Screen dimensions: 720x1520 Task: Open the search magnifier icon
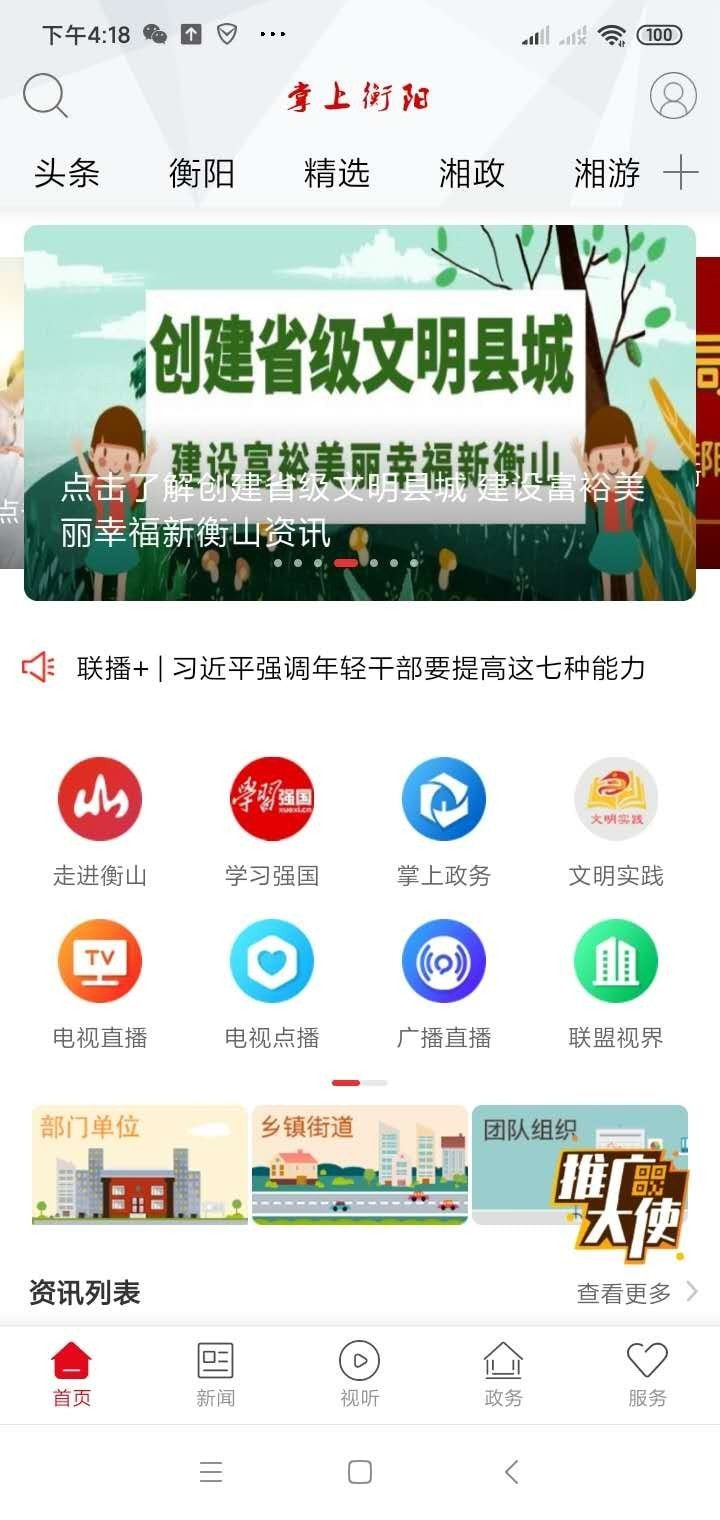click(x=45, y=96)
